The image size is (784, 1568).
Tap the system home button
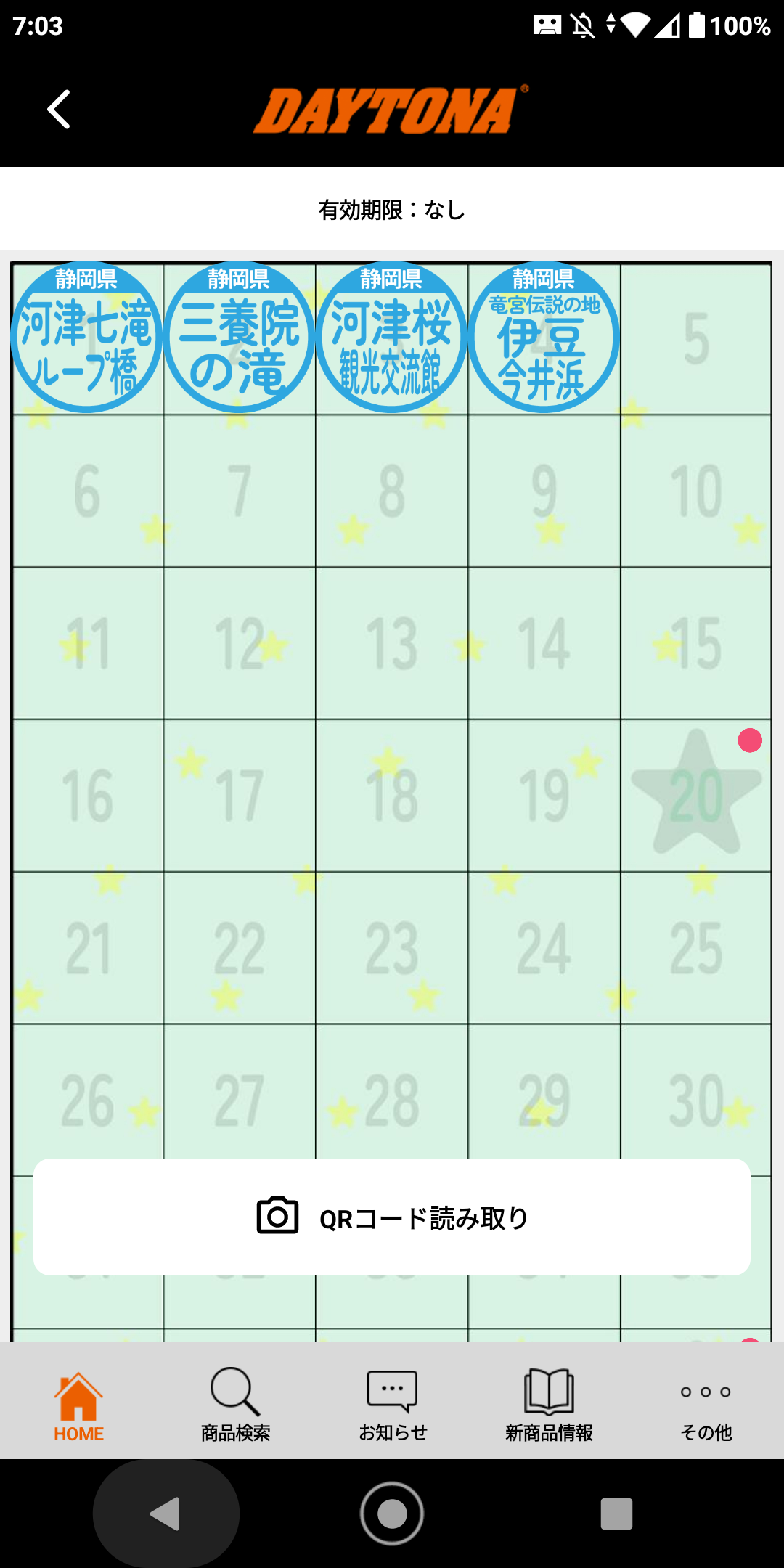(392, 1514)
